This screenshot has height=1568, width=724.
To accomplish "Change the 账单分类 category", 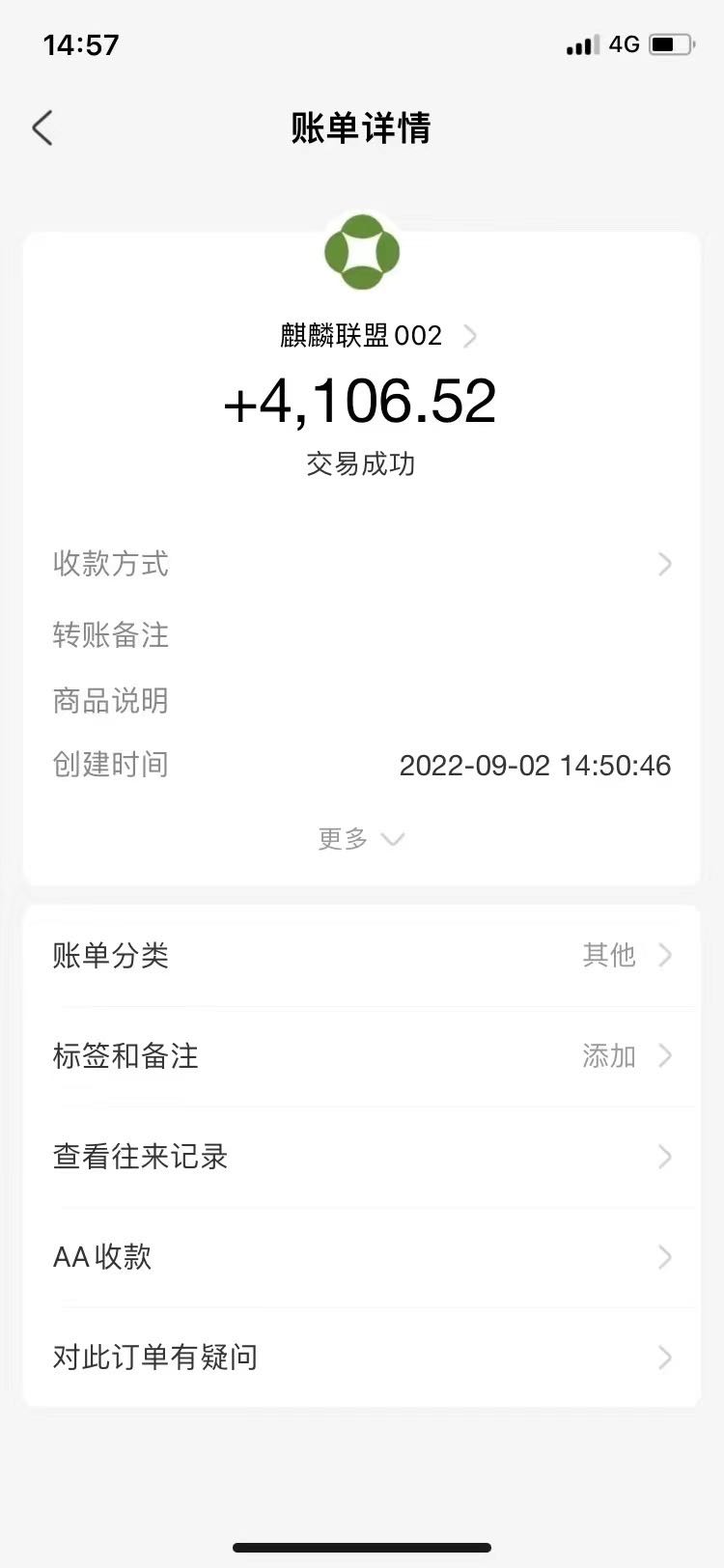I will tap(361, 956).
